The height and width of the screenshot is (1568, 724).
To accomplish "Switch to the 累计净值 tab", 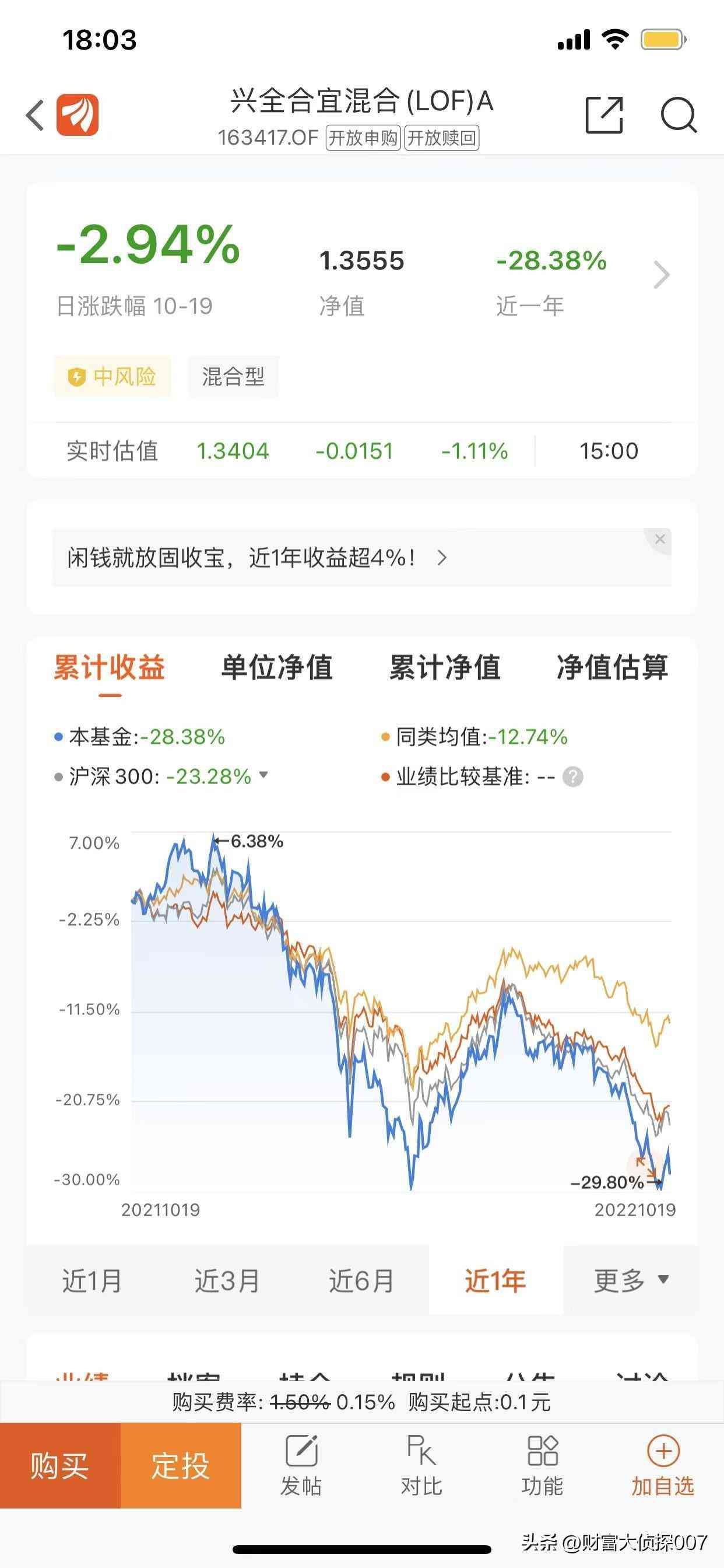I will click(x=445, y=667).
